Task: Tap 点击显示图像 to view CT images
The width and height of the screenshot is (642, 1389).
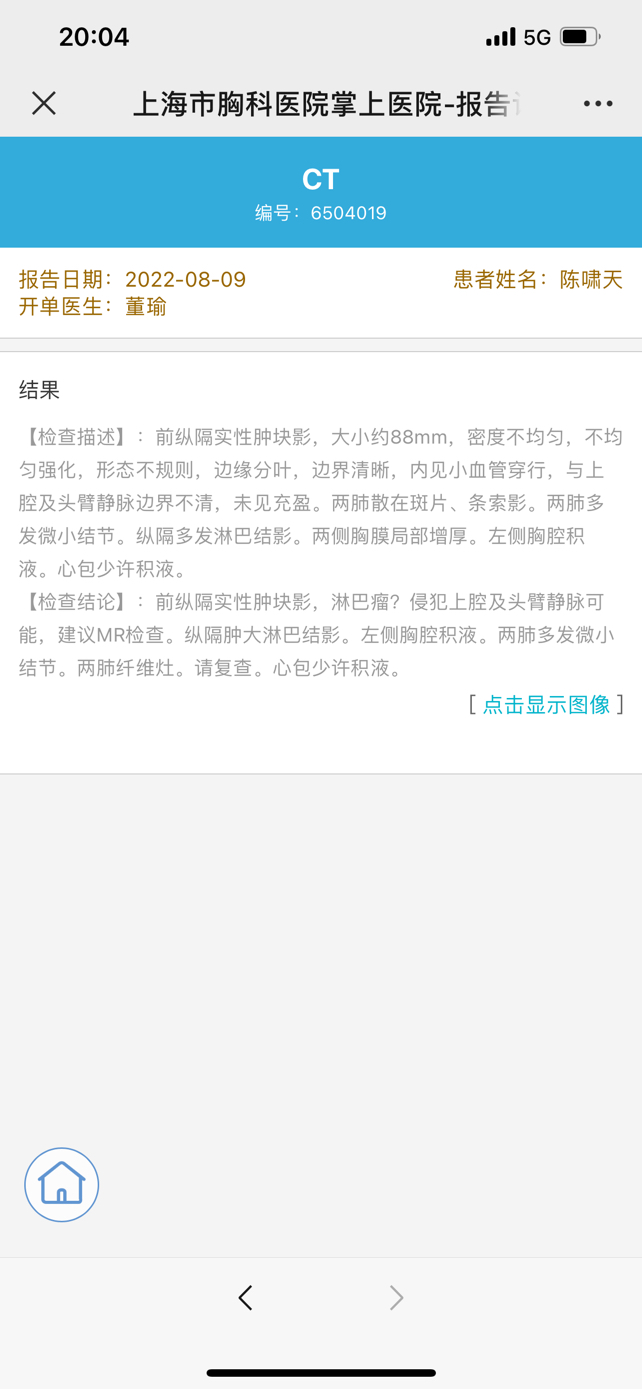Action: [x=546, y=704]
